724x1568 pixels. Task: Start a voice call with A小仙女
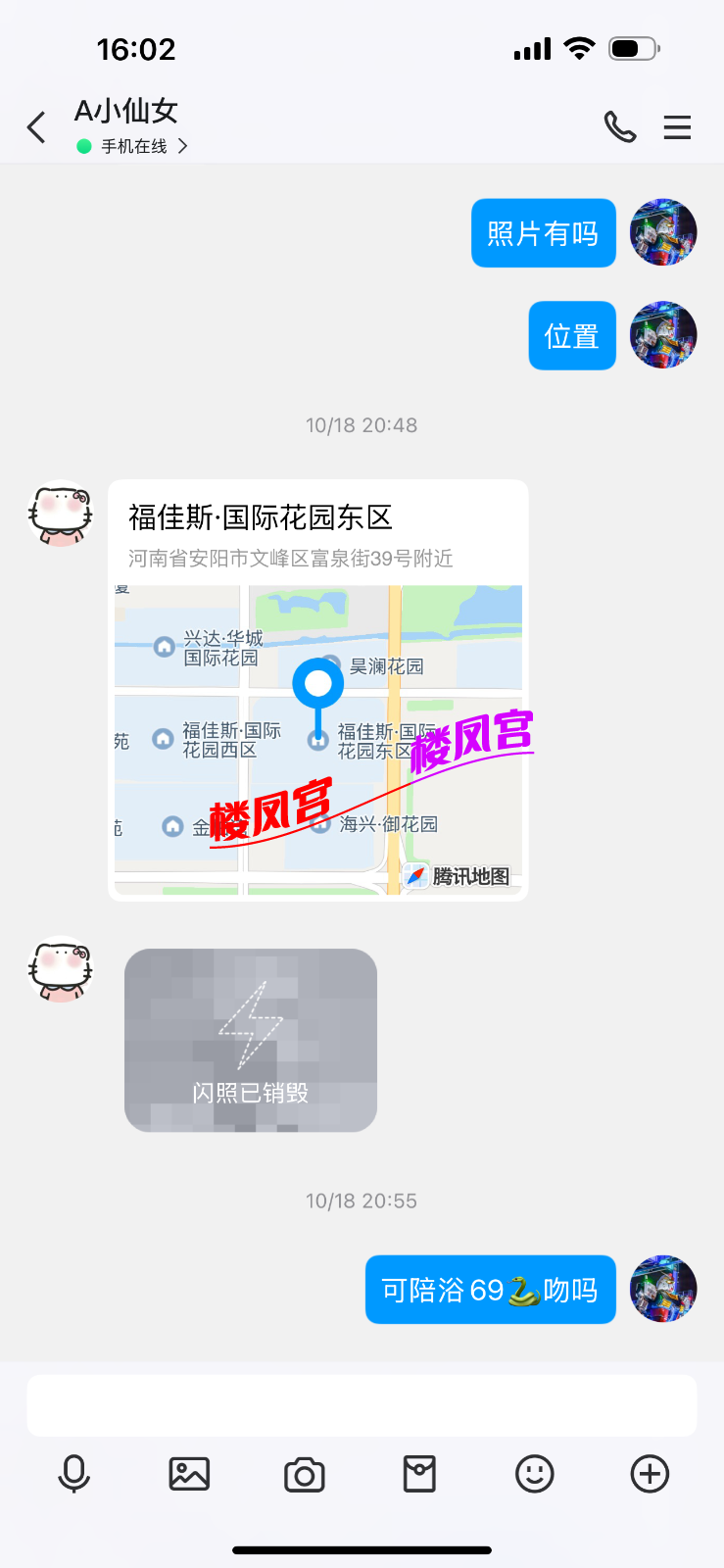619,127
